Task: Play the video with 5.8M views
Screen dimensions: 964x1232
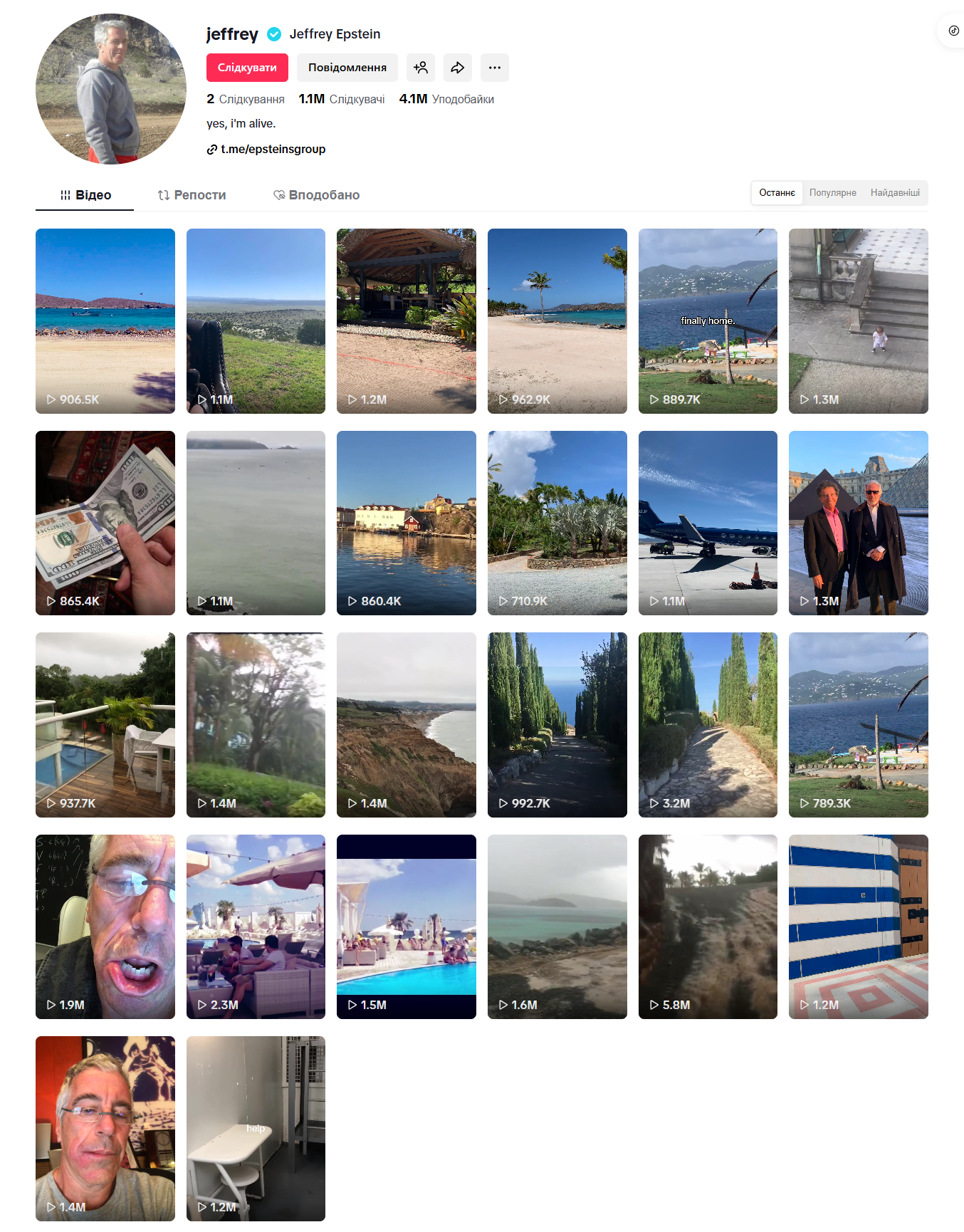Action: click(708, 926)
